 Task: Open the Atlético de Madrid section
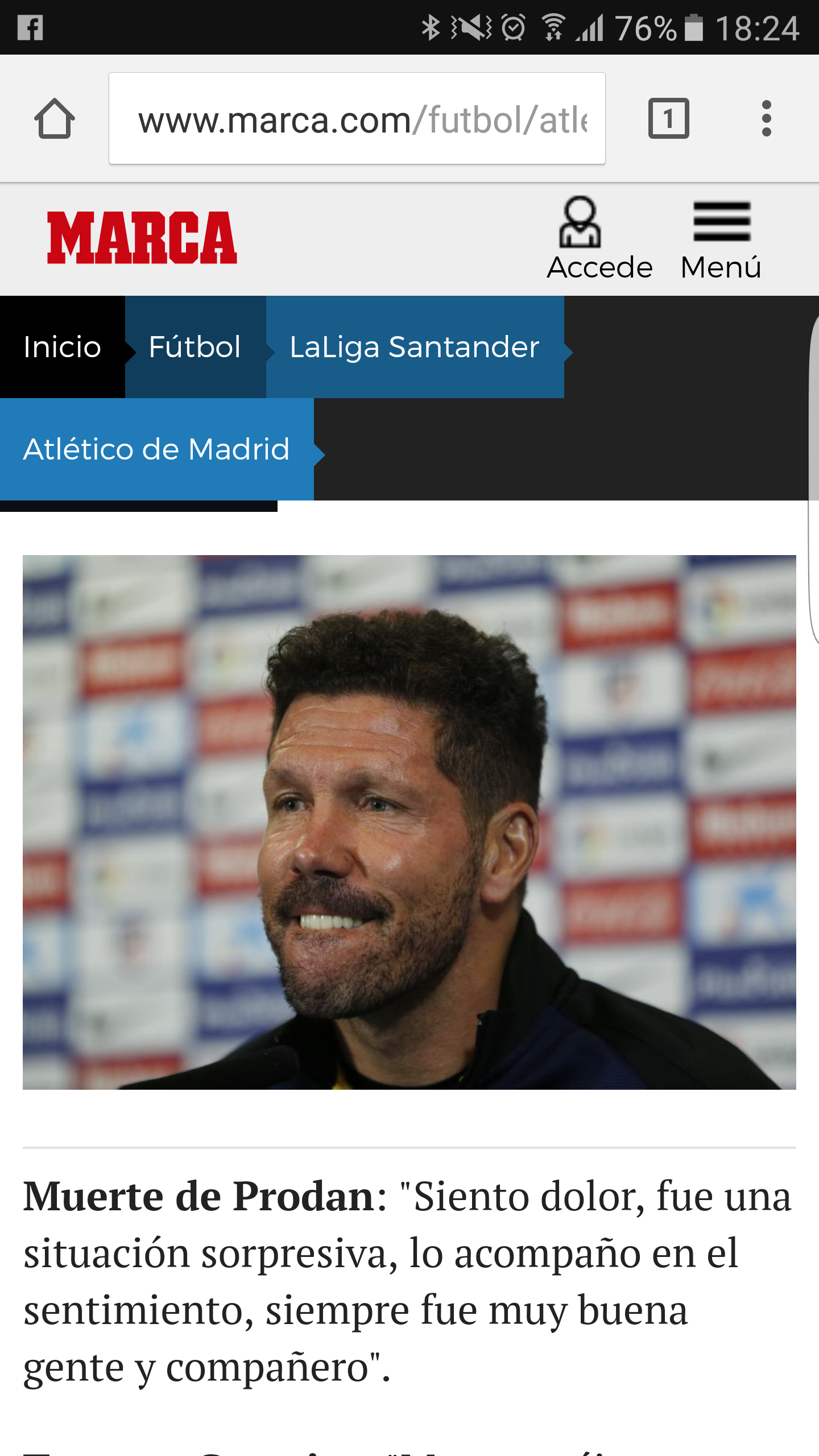(157, 449)
